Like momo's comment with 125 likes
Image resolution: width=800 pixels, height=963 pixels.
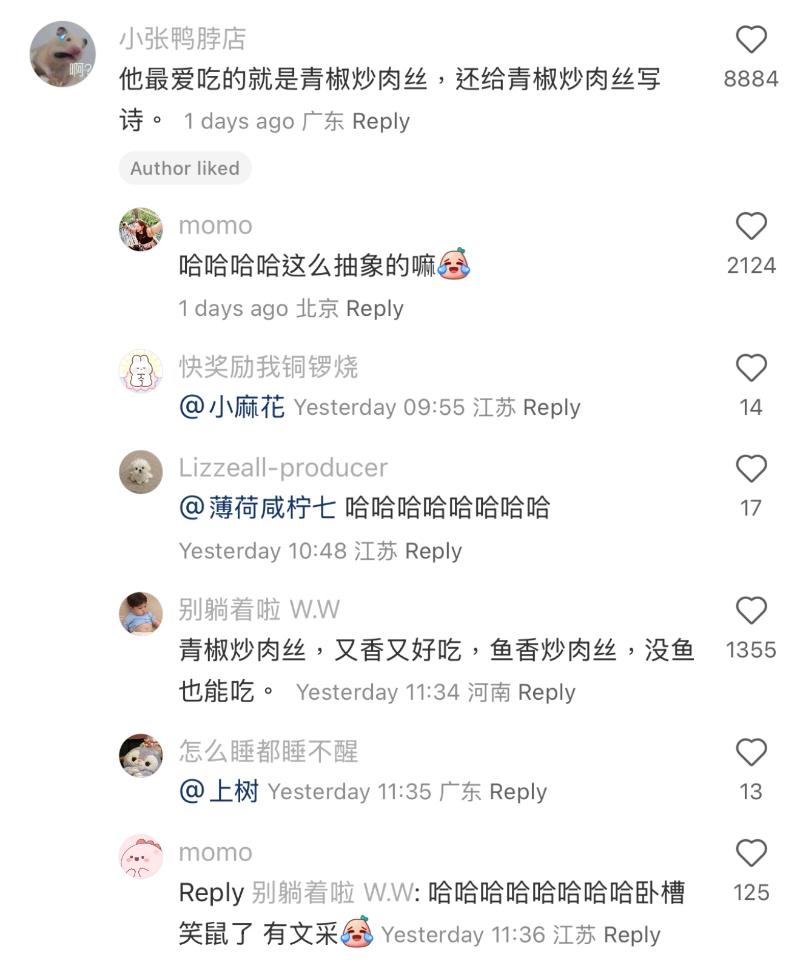tap(751, 853)
